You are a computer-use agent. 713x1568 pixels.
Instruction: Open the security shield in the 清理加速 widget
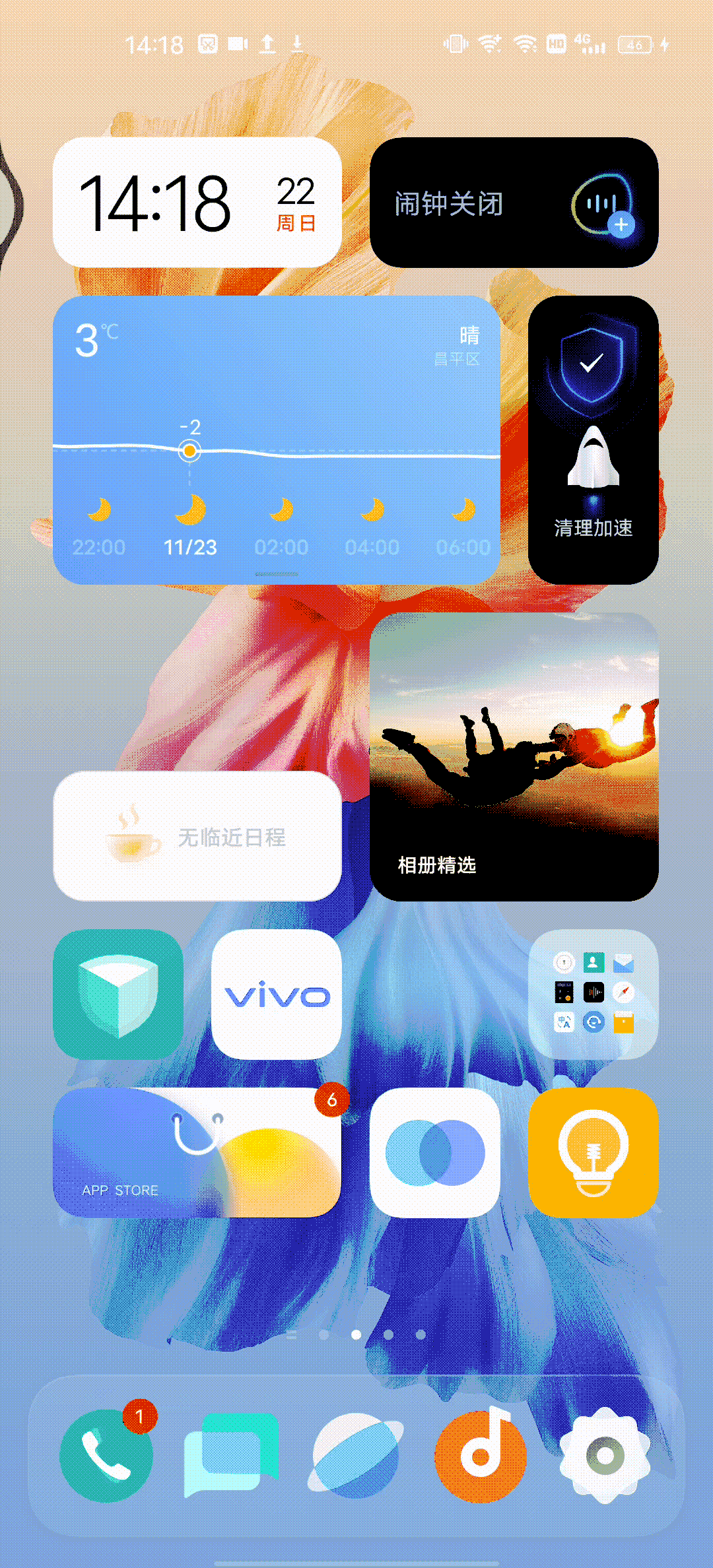tap(592, 364)
